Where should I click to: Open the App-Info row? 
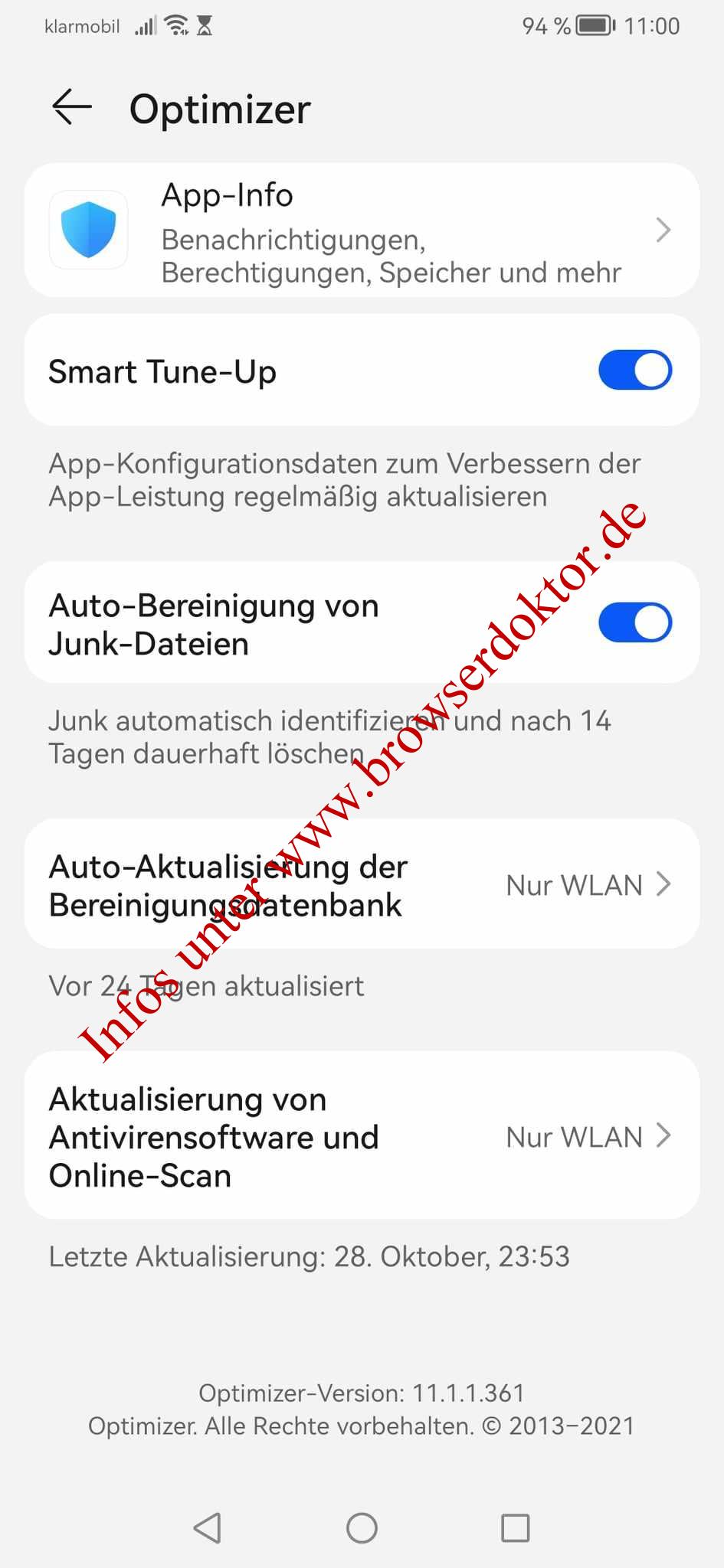pos(362,230)
